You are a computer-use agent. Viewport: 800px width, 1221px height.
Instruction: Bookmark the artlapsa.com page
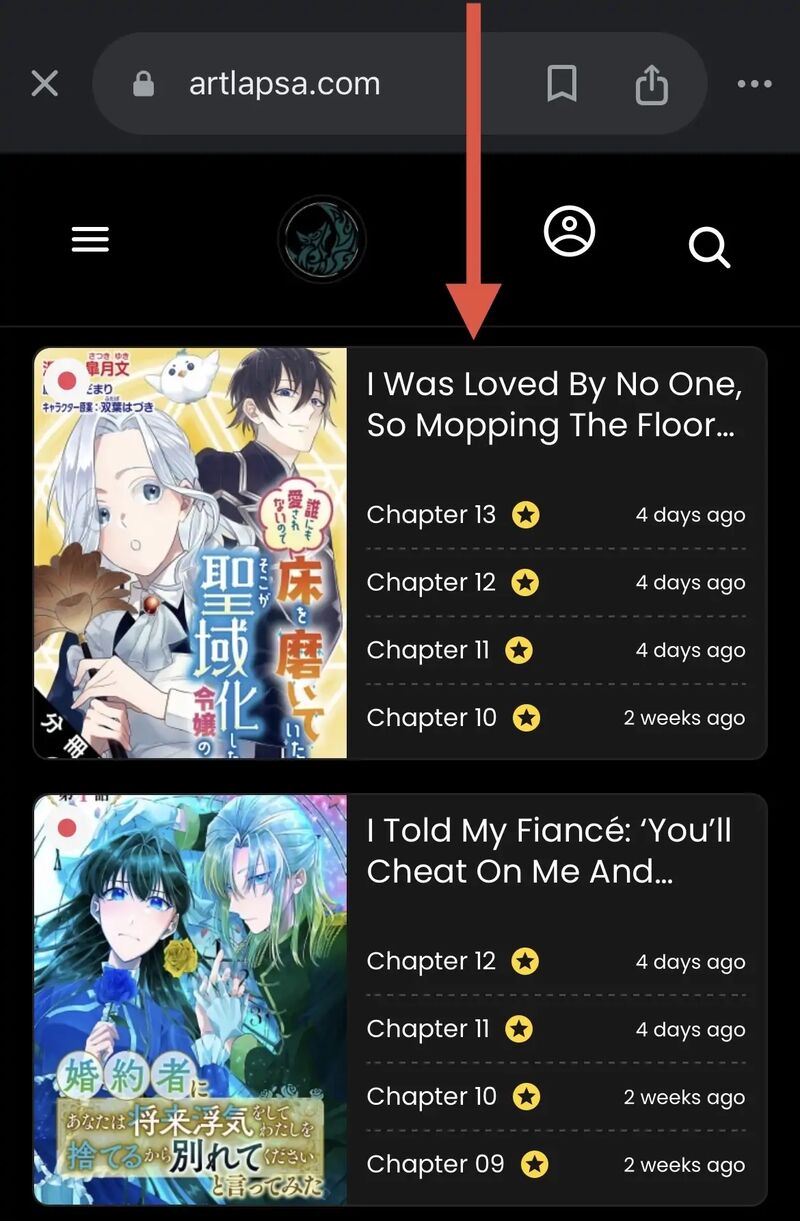coord(562,84)
